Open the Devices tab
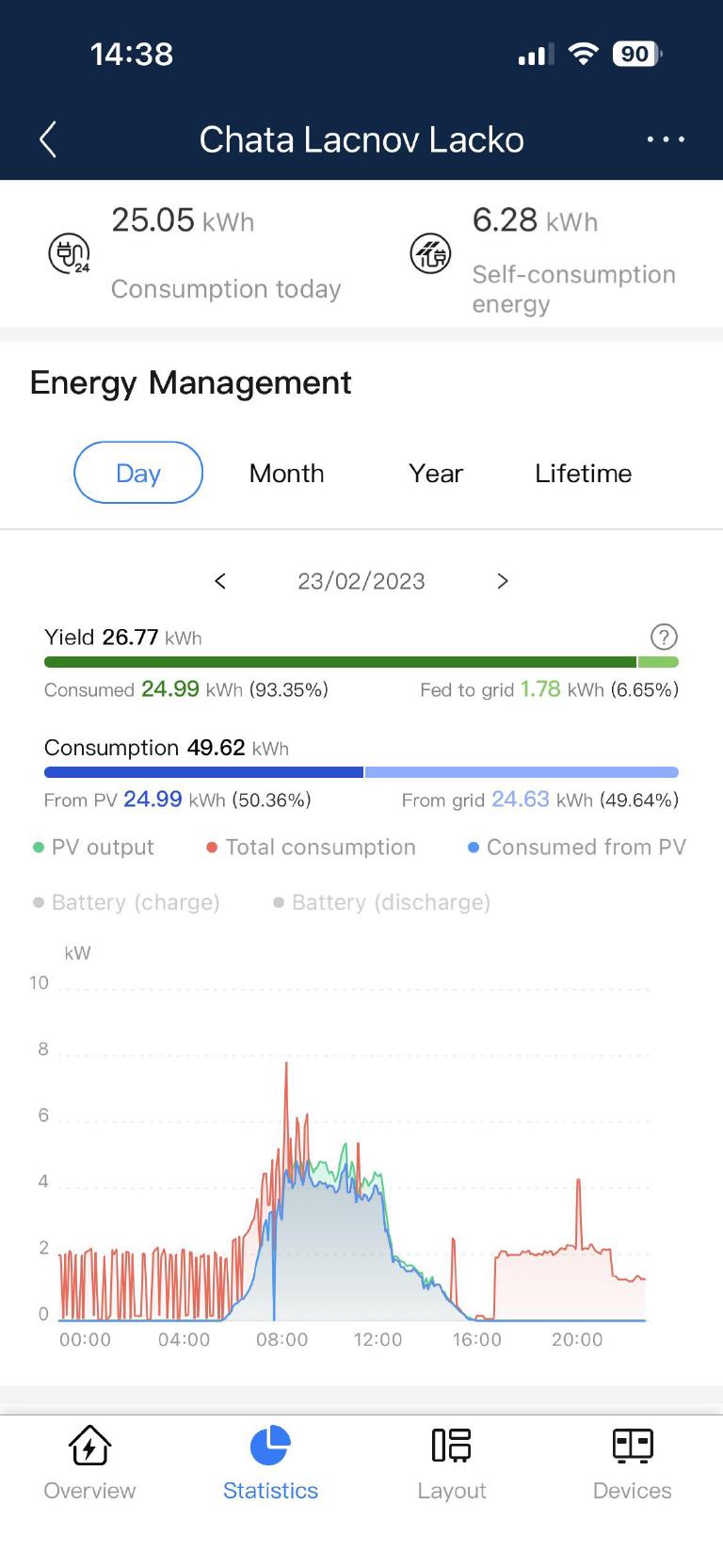 click(x=633, y=1463)
